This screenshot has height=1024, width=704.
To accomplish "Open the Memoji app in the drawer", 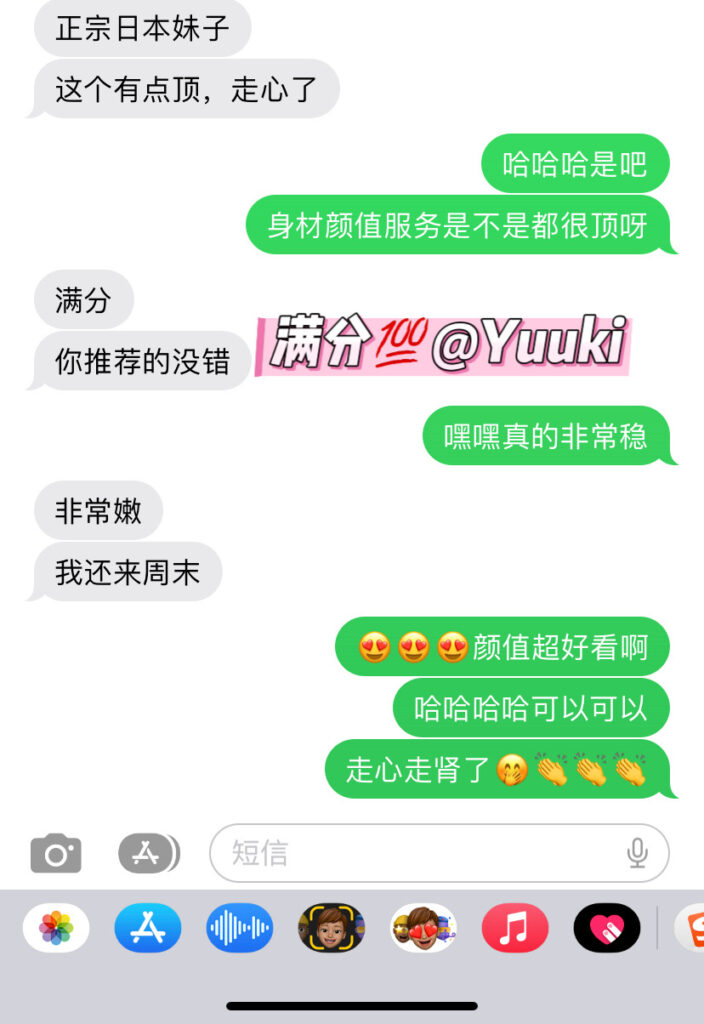I will tap(331, 928).
